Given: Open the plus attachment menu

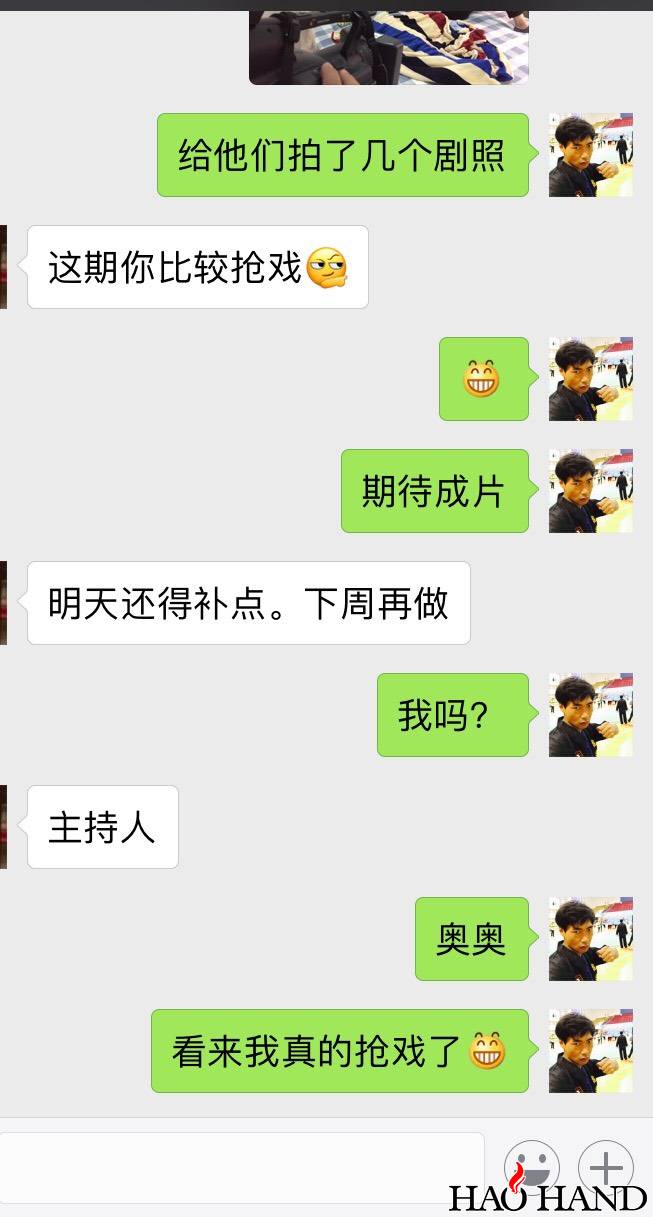Looking at the screenshot, I should pyautogui.click(x=606, y=1167).
